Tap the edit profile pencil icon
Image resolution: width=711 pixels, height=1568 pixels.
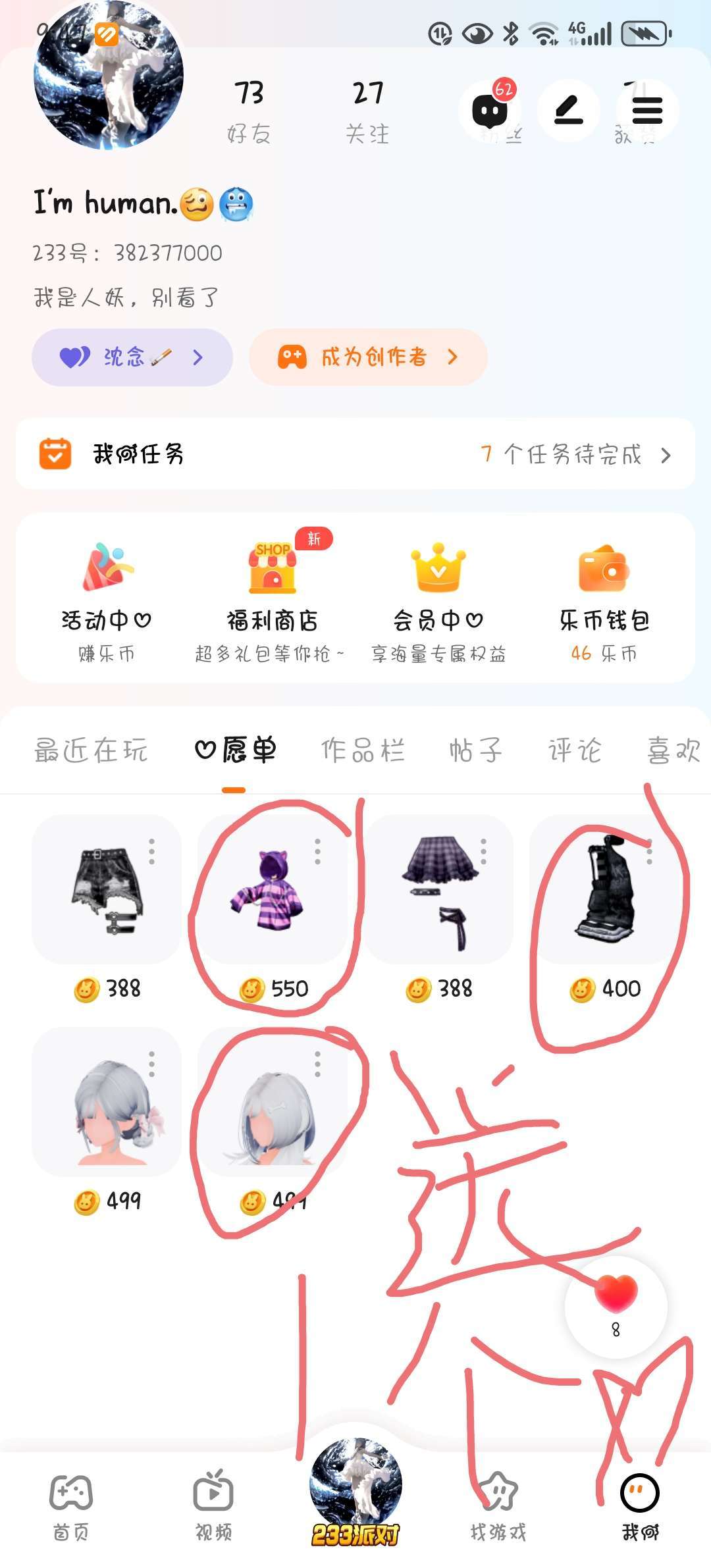coord(569,111)
